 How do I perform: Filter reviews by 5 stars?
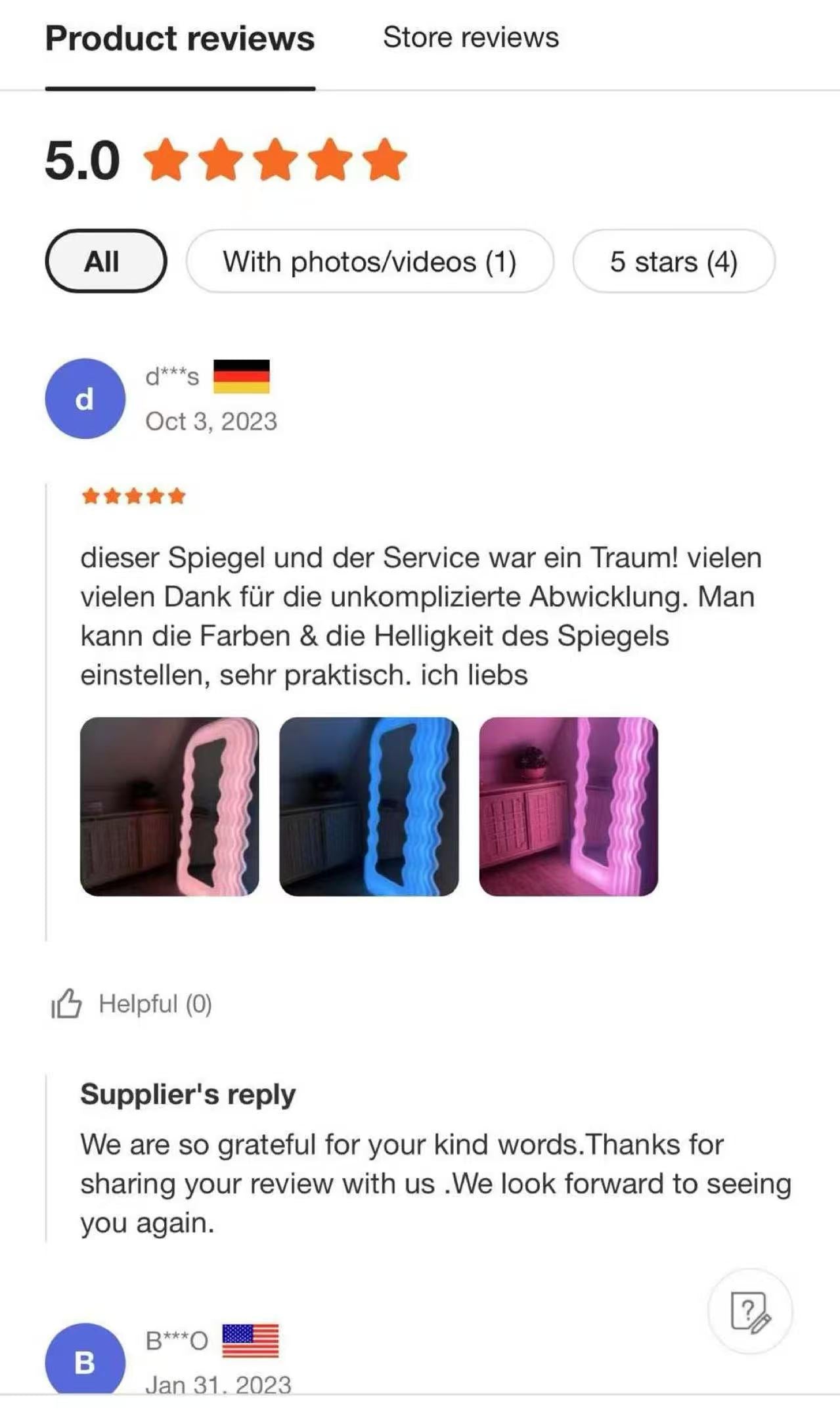673,261
